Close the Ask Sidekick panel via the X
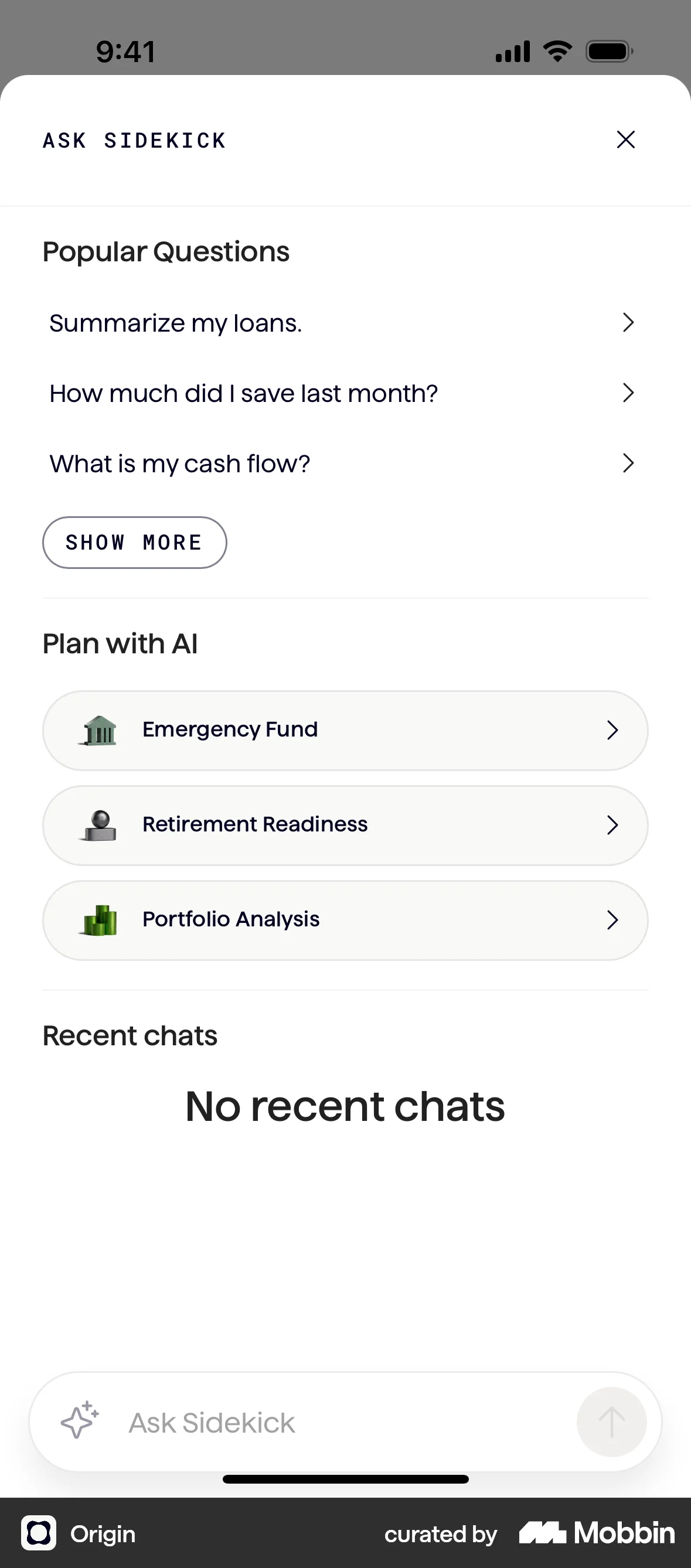Image resolution: width=691 pixels, height=1568 pixels. tap(626, 140)
